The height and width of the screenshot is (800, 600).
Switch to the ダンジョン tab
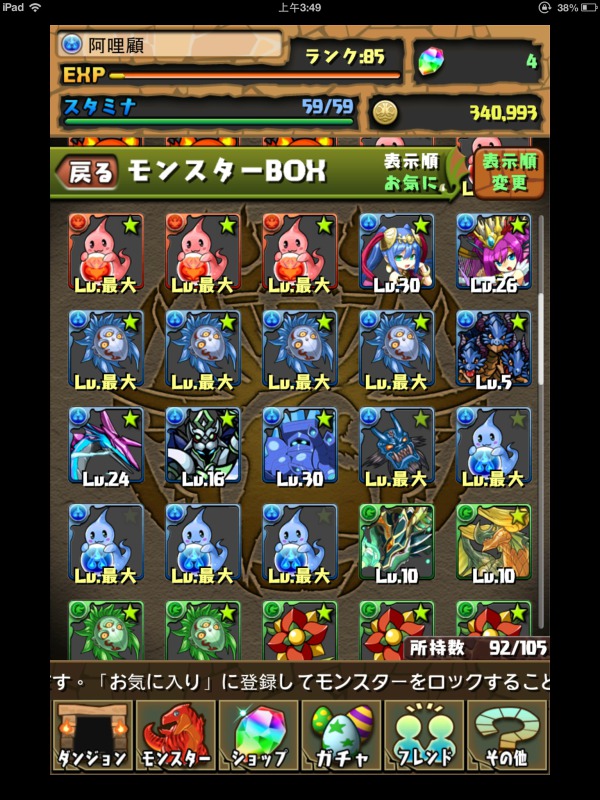pos(92,735)
